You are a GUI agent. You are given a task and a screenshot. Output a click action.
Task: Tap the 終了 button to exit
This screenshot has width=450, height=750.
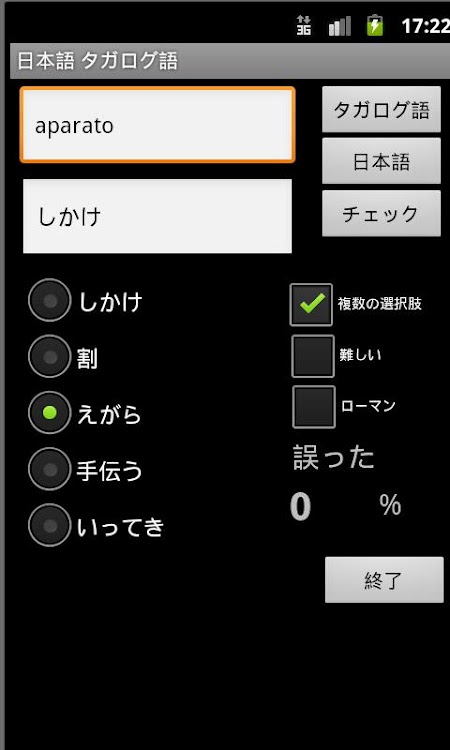384,580
